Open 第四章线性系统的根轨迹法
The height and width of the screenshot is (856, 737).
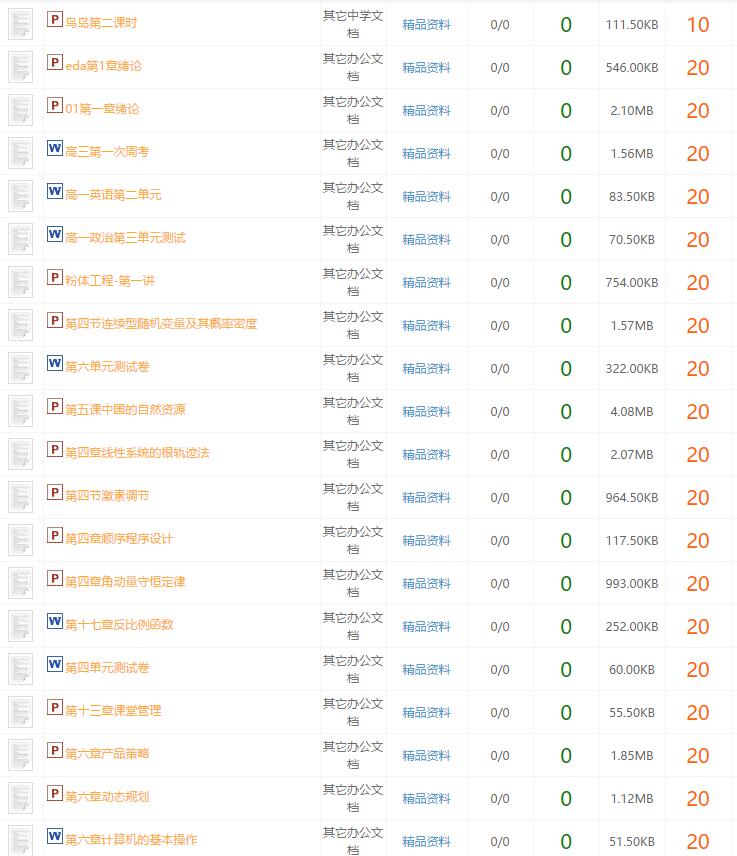137,453
